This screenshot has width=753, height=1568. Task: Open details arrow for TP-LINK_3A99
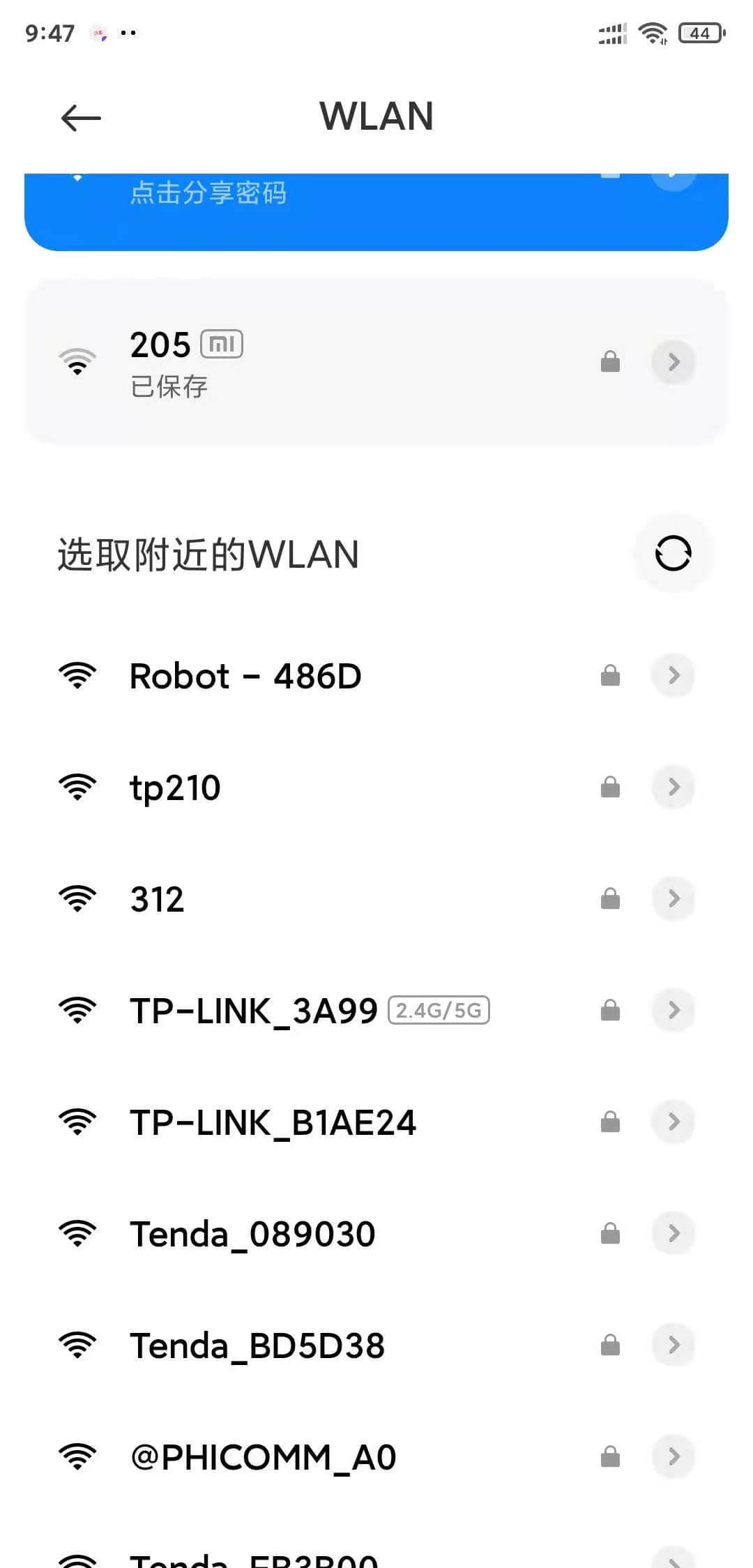(674, 1010)
